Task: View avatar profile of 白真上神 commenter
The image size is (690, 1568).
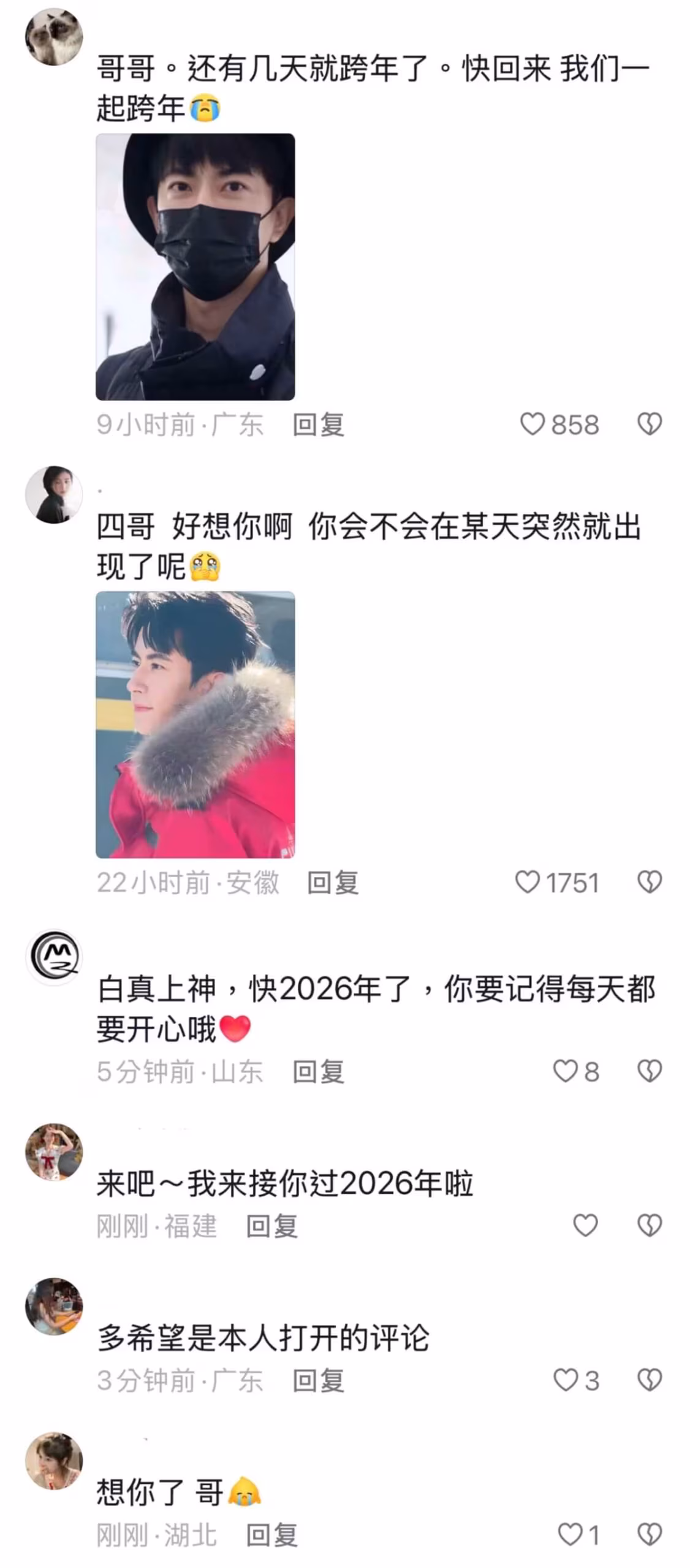Action: 54,957
